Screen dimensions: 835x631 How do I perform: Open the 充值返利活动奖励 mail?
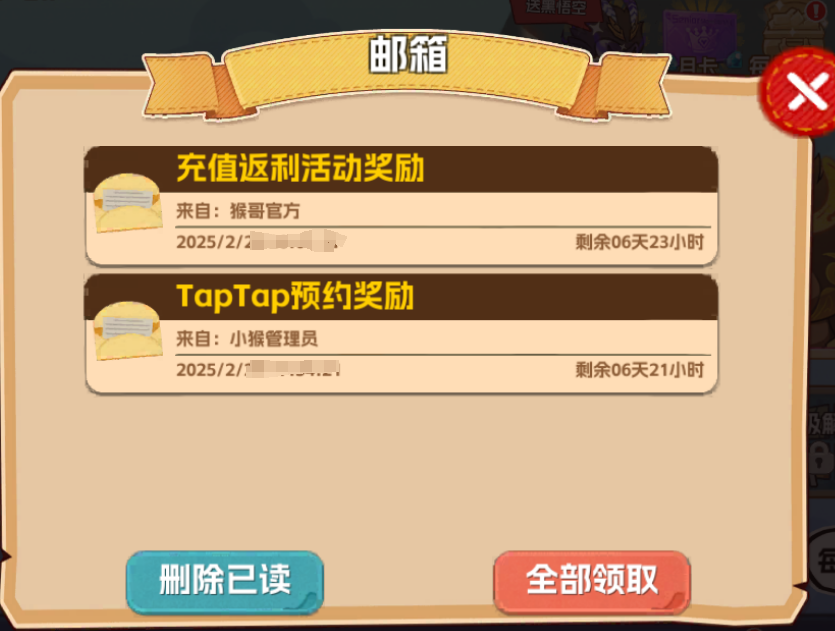pyautogui.click(x=400, y=205)
